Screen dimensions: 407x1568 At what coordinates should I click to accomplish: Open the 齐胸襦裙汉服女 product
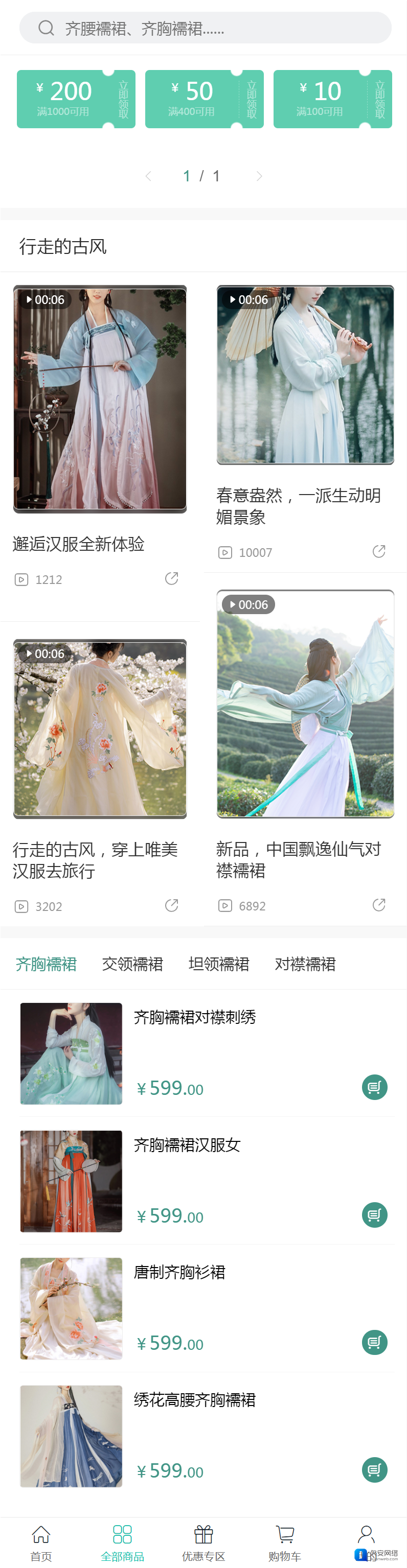187,1145
